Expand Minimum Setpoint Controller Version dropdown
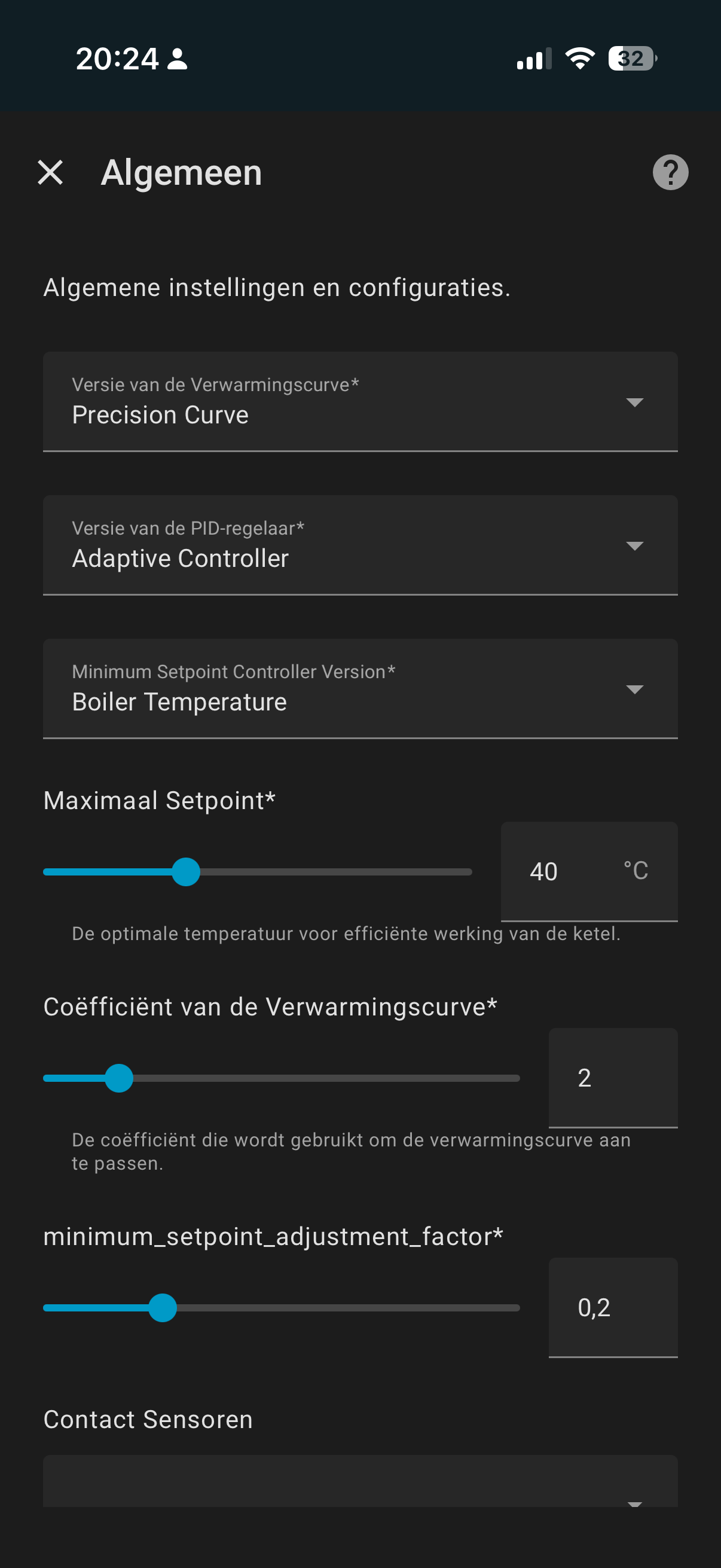The width and height of the screenshot is (721, 1568). (x=360, y=689)
